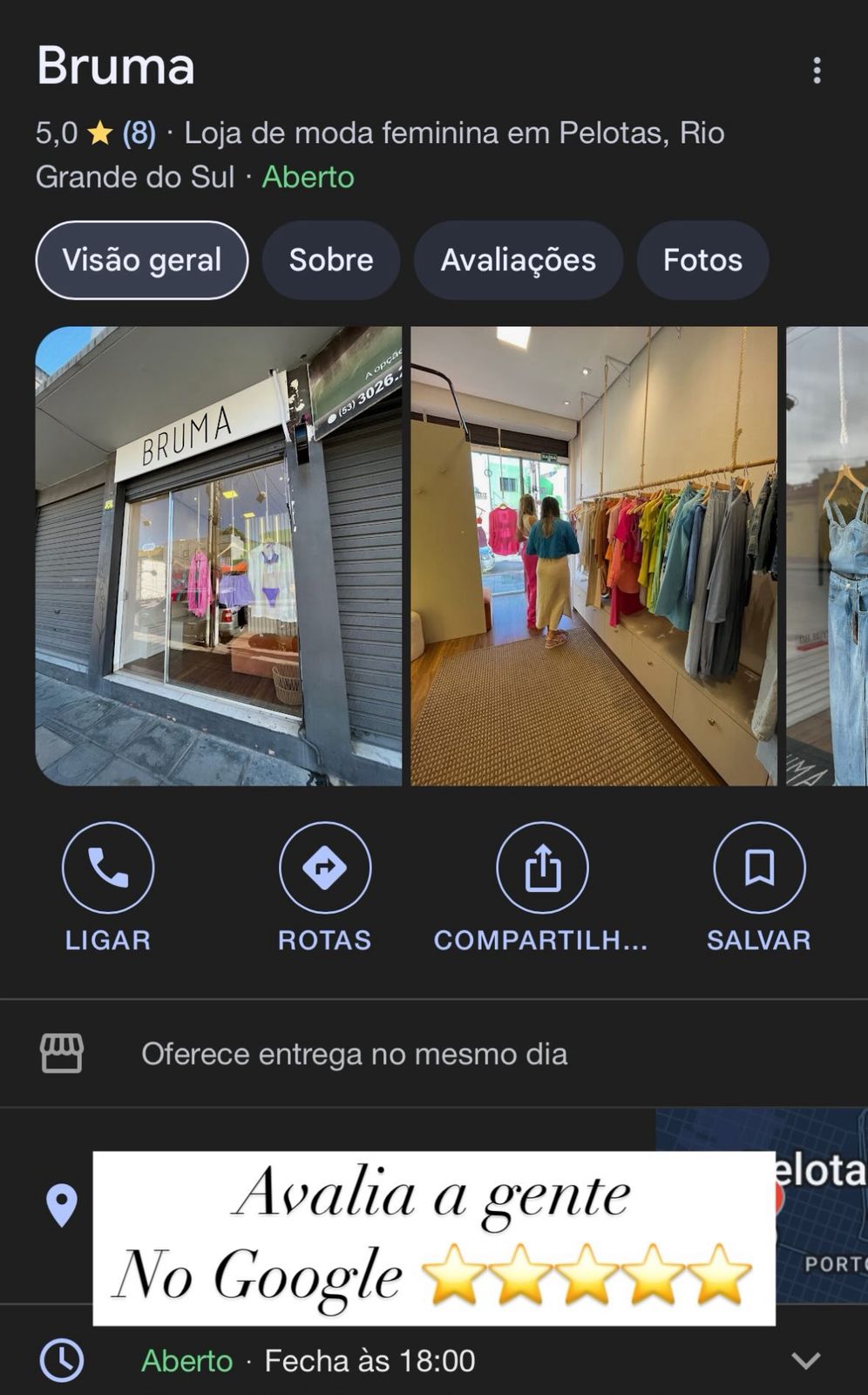View the store interior photo
Image resolution: width=868 pixels, height=1395 pixels.
pos(593,555)
